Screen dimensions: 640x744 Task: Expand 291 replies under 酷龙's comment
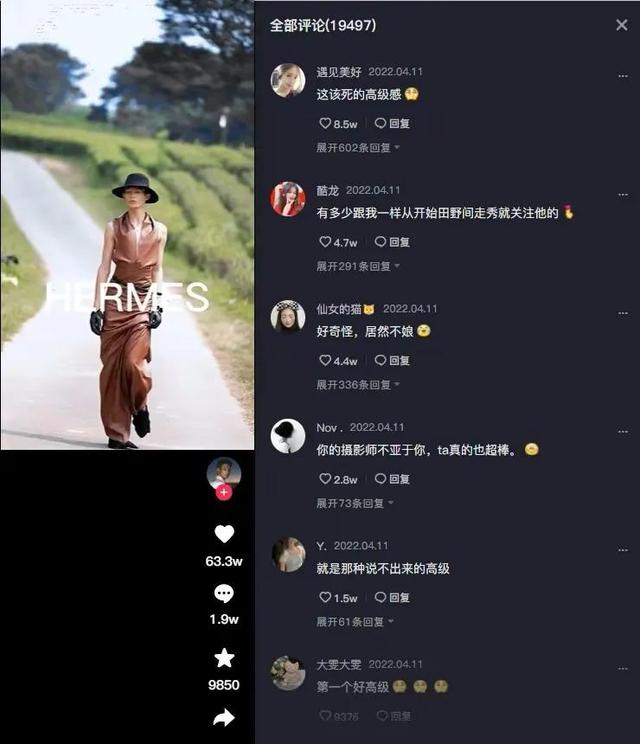pyautogui.click(x=357, y=266)
